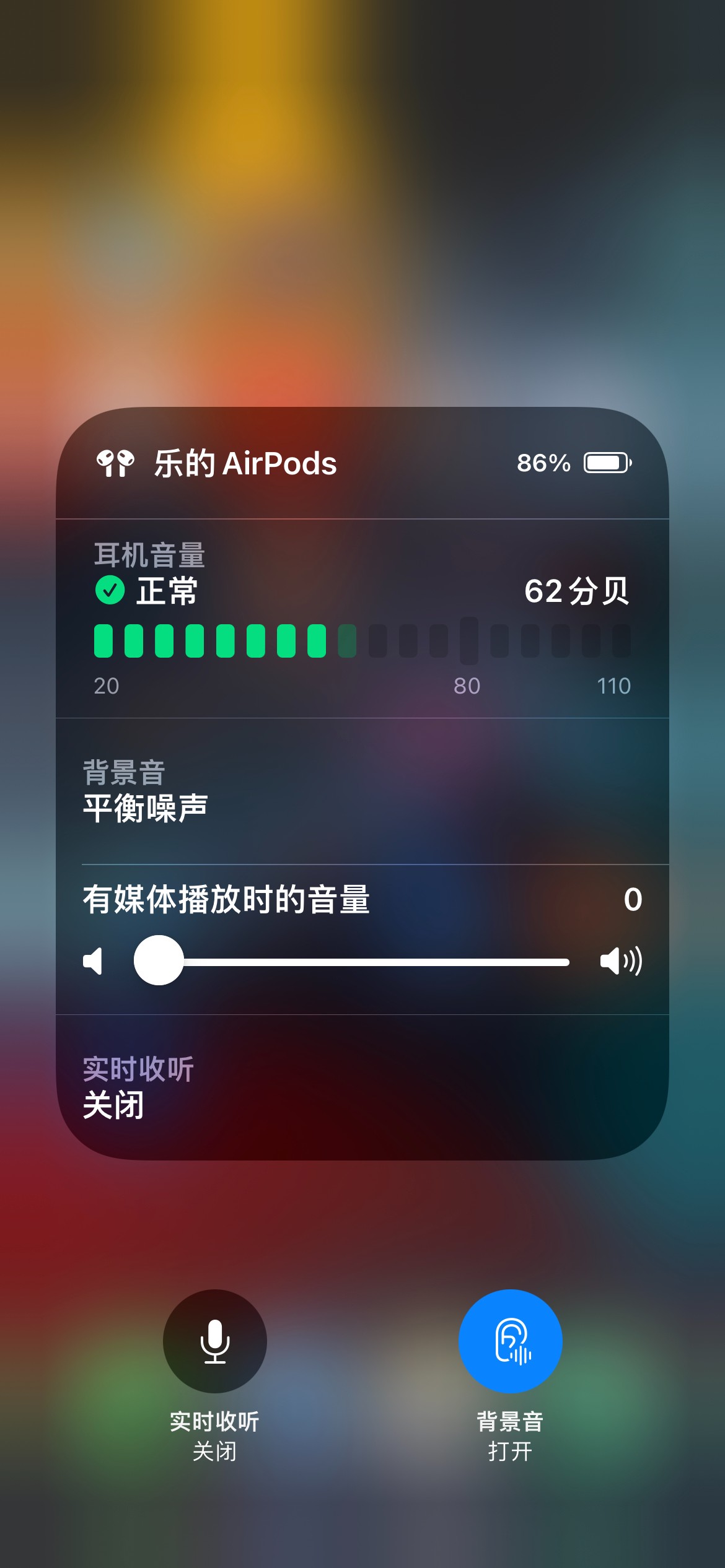
Task: Turn on 实时收听 with the microphone button
Action: [215, 1341]
